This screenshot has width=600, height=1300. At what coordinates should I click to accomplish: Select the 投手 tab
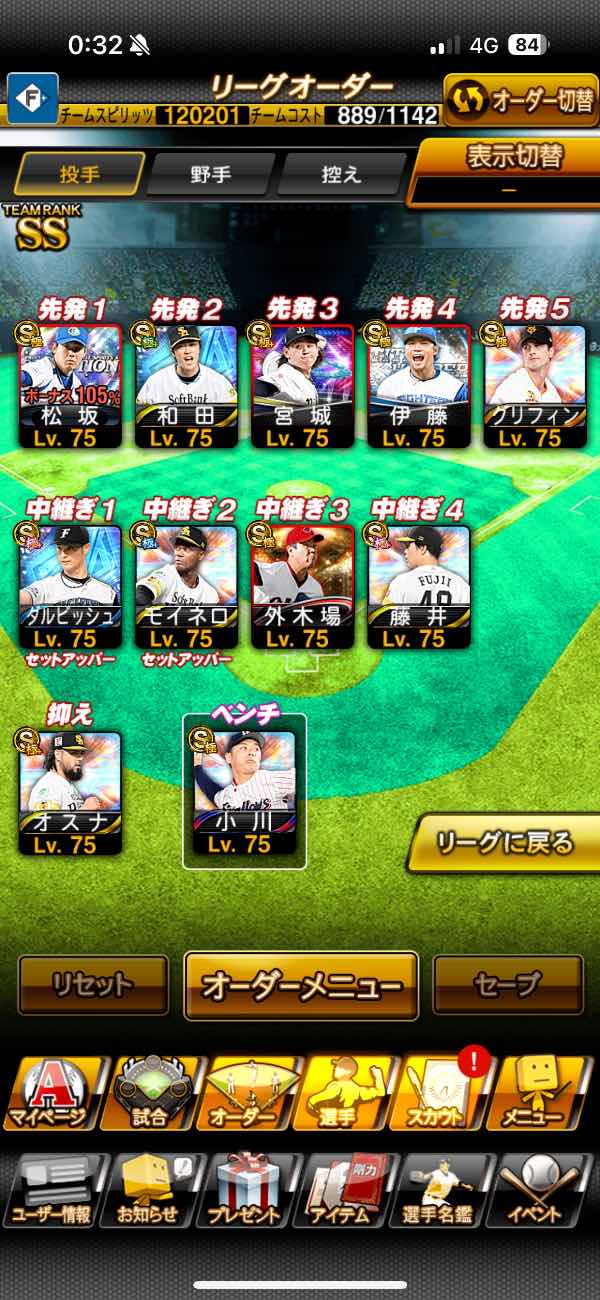point(79,174)
